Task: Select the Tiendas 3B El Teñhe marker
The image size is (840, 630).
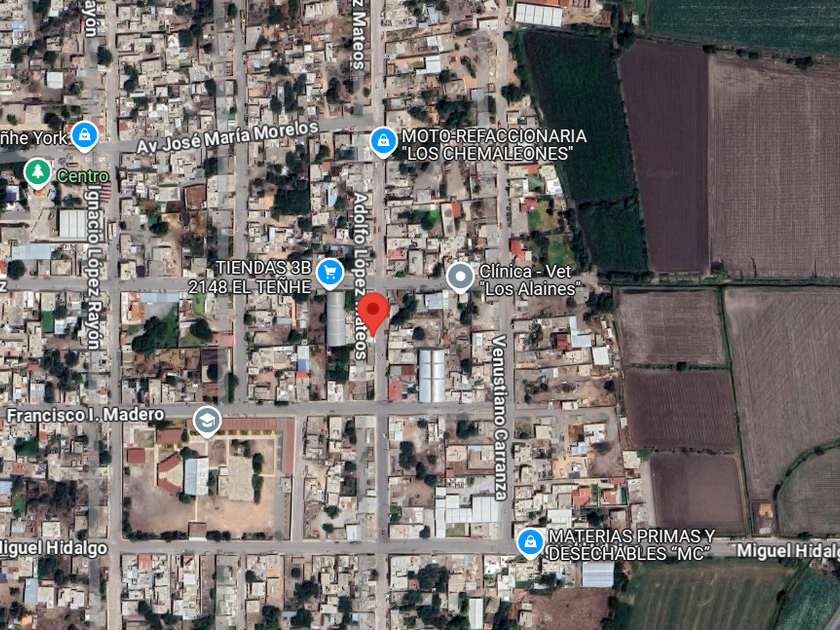Action: point(329,273)
